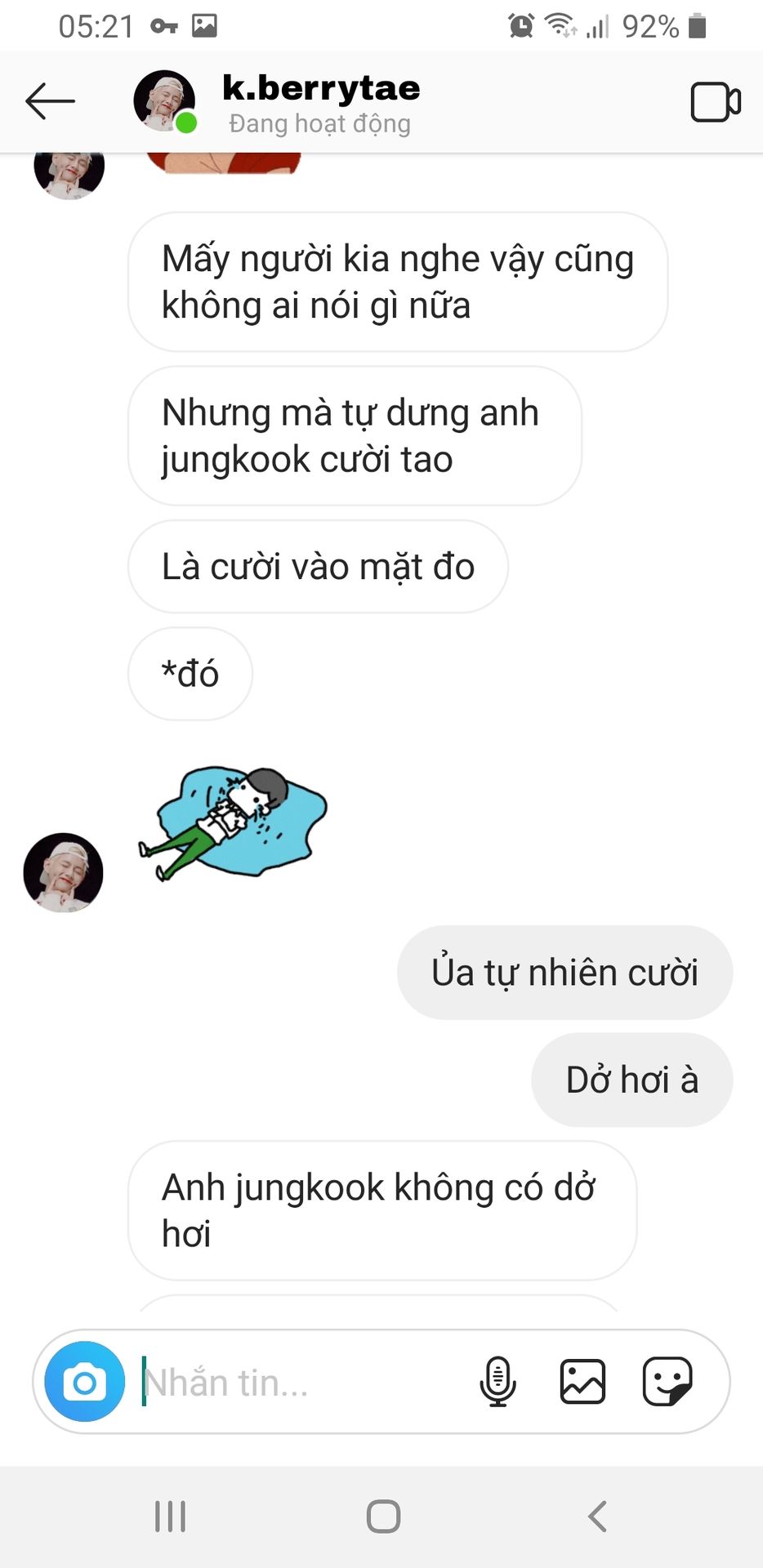Open the camera to send a photo
The width and height of the screenshot is (763, 1568).
coord(85,1381)
